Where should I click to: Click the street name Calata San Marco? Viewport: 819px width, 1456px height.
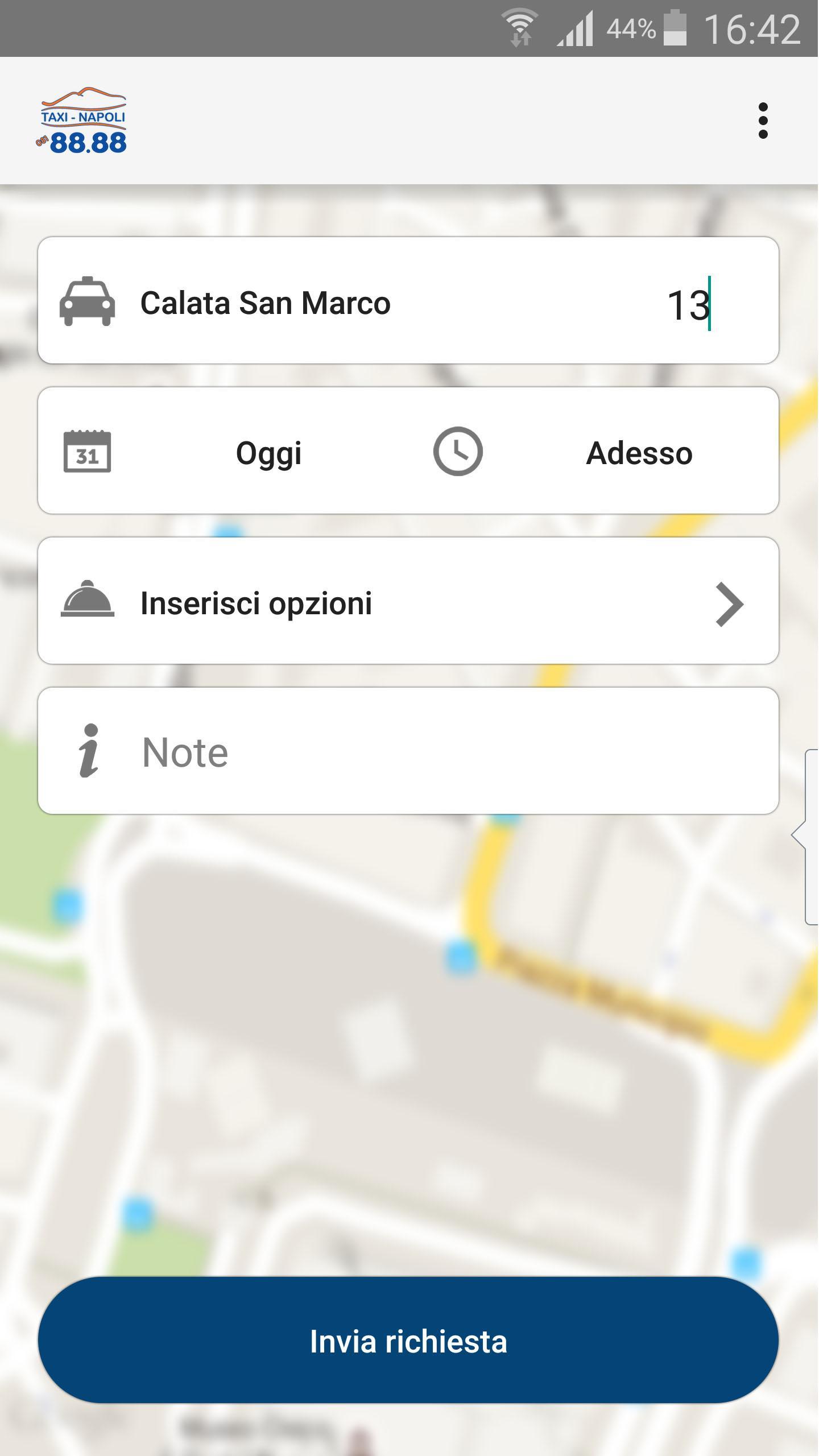pos(265,303)
